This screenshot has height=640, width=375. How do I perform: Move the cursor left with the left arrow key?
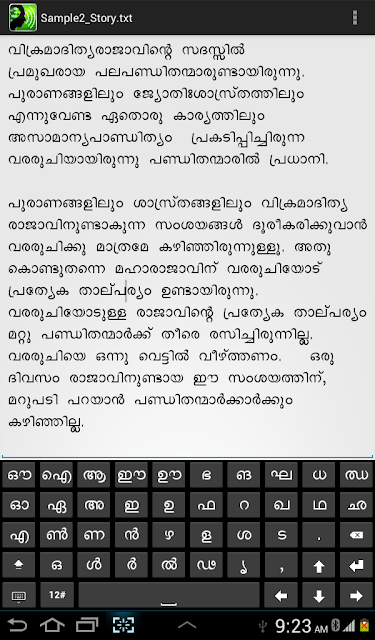click(281, 595)
